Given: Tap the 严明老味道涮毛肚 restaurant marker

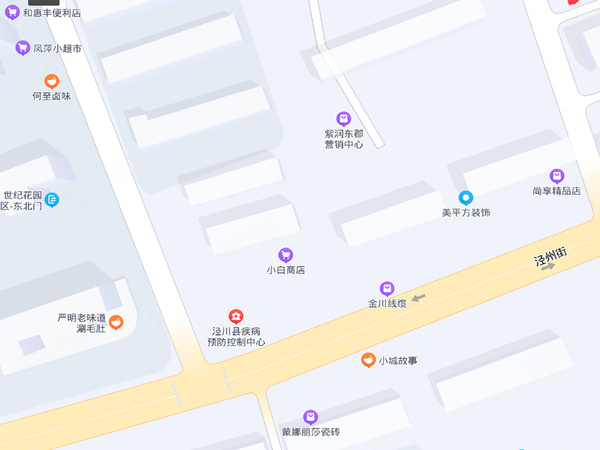Looking at the screenshot, I should [116, 322].
